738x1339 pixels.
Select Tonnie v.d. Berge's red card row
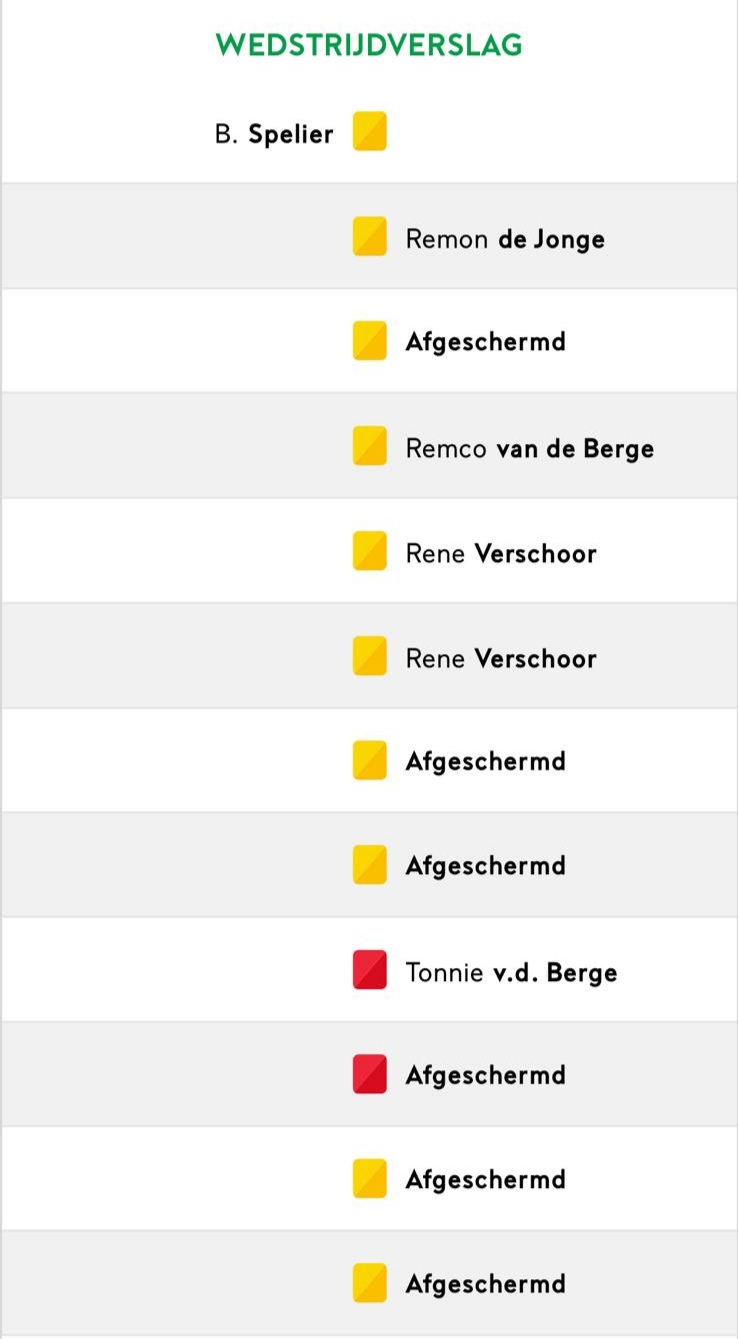click(369, 970)
